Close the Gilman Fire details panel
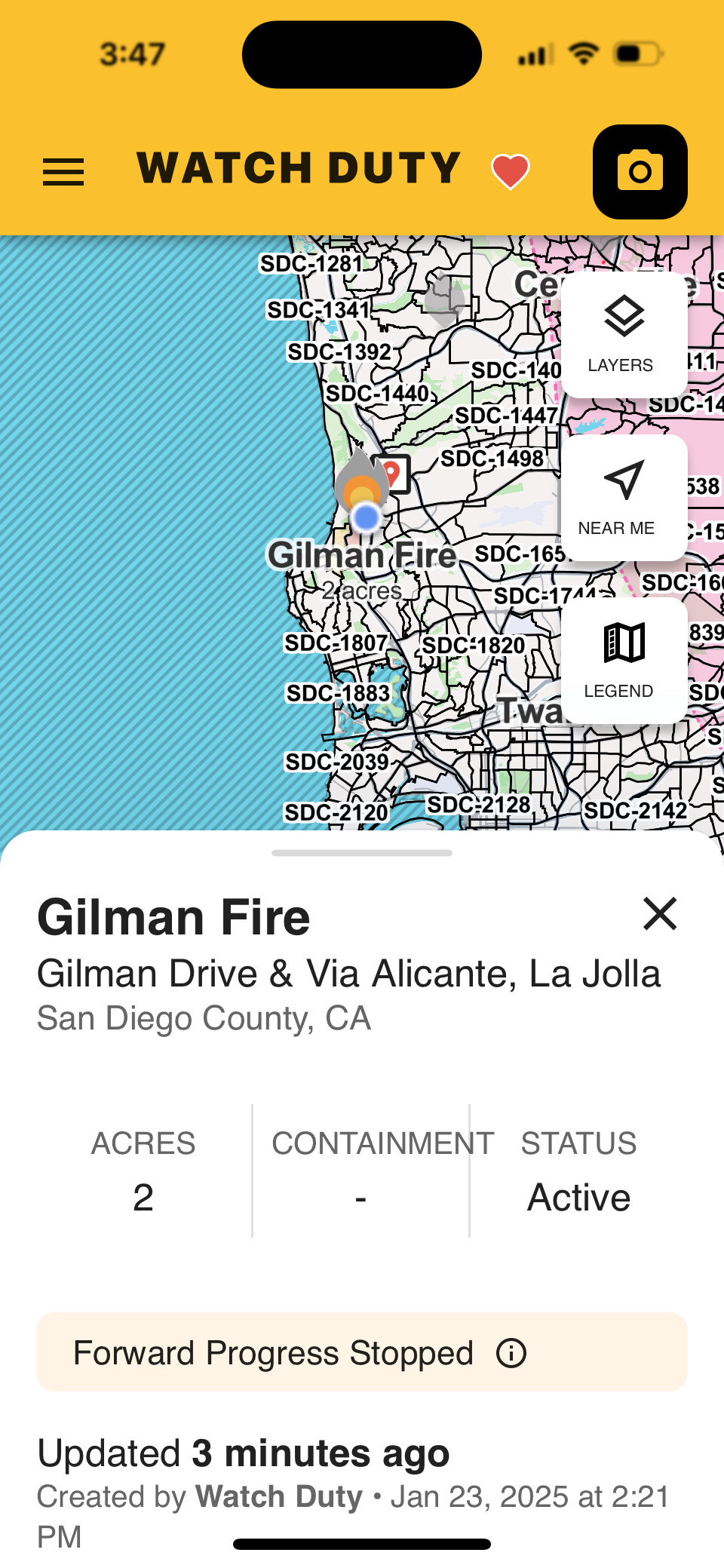 click(660, 914)
